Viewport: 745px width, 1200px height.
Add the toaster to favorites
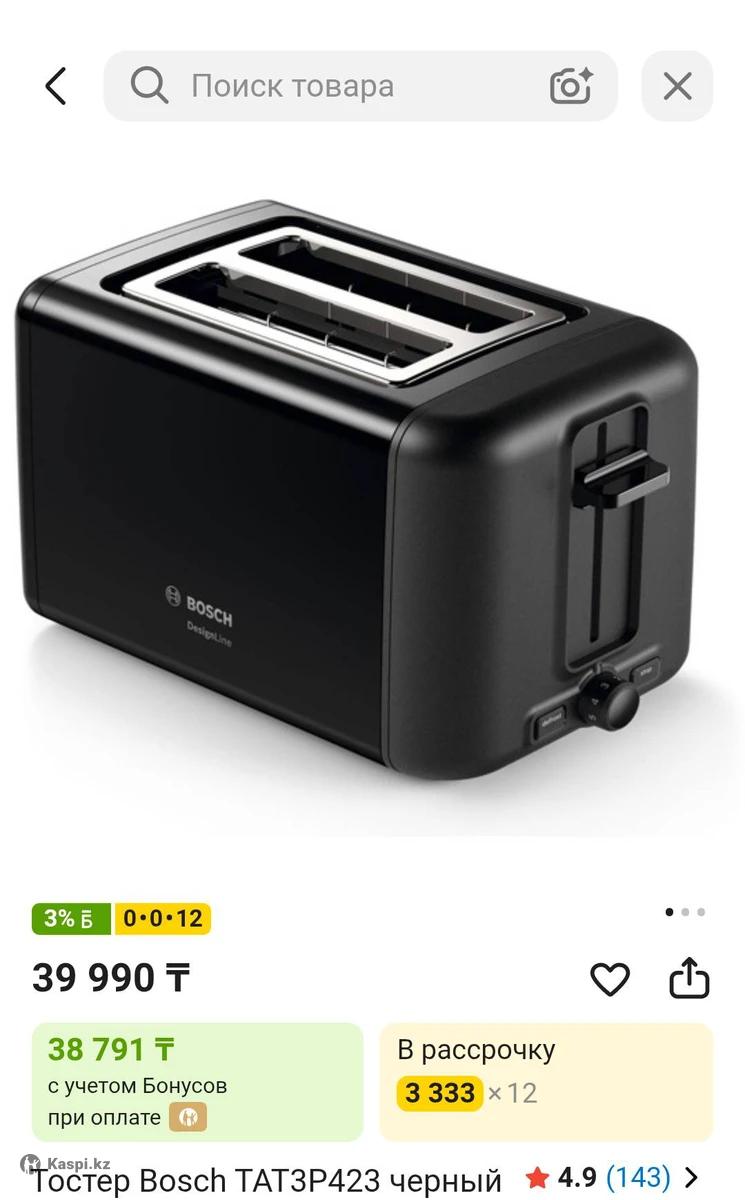click(609, 979)
